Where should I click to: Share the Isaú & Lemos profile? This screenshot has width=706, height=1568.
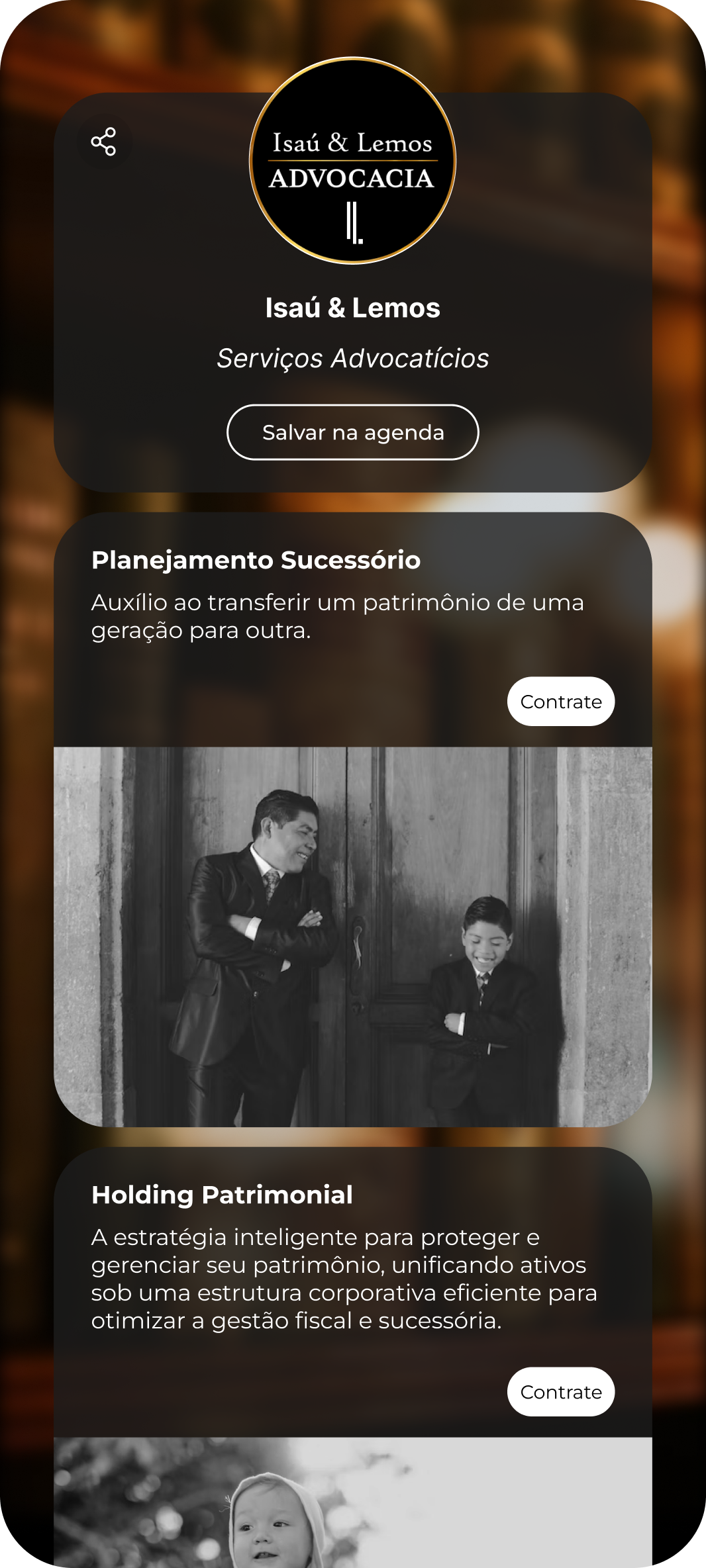point(104,142)
